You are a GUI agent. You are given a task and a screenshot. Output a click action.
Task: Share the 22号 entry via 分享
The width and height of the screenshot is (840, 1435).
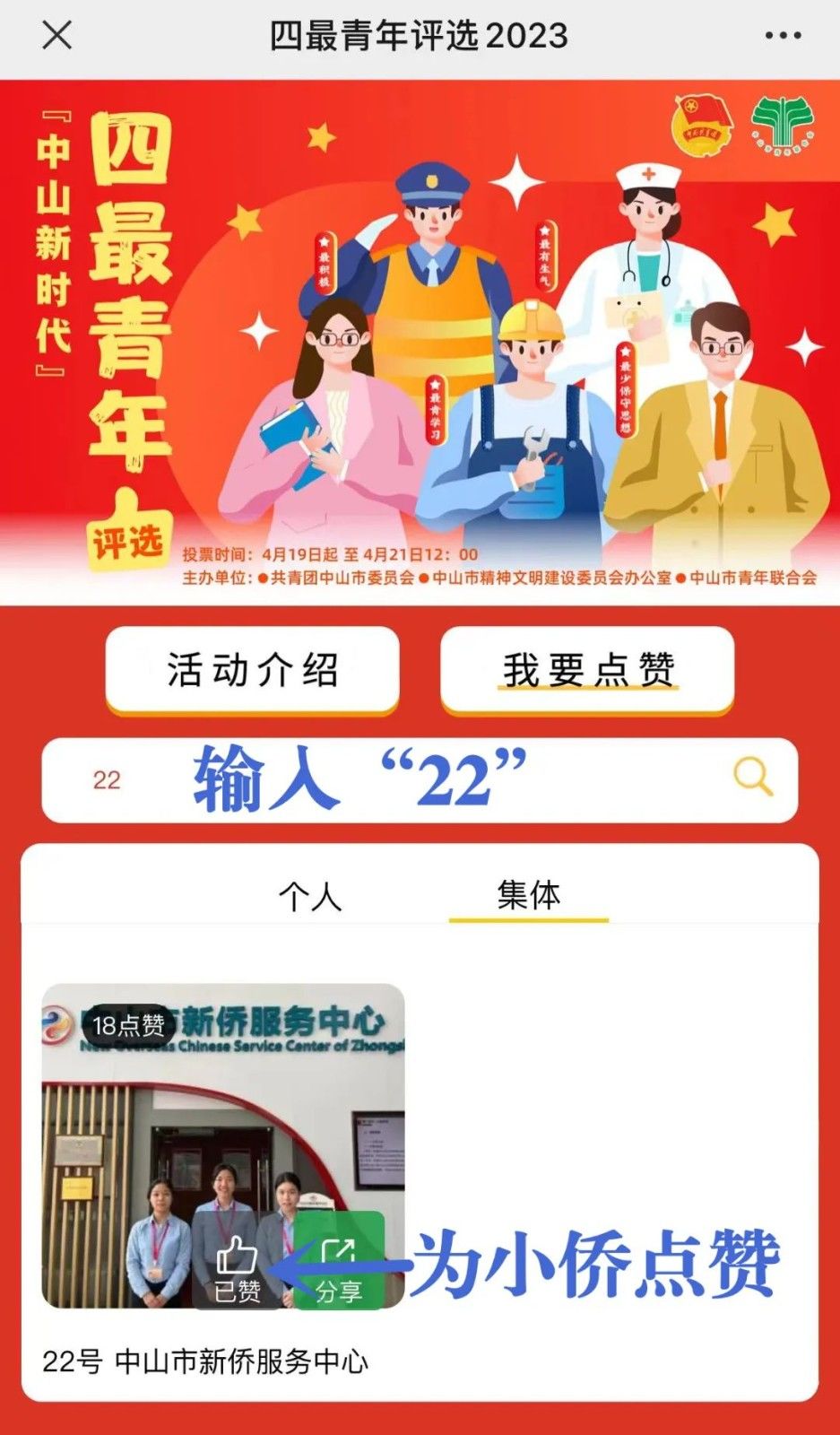point(339,1268)
